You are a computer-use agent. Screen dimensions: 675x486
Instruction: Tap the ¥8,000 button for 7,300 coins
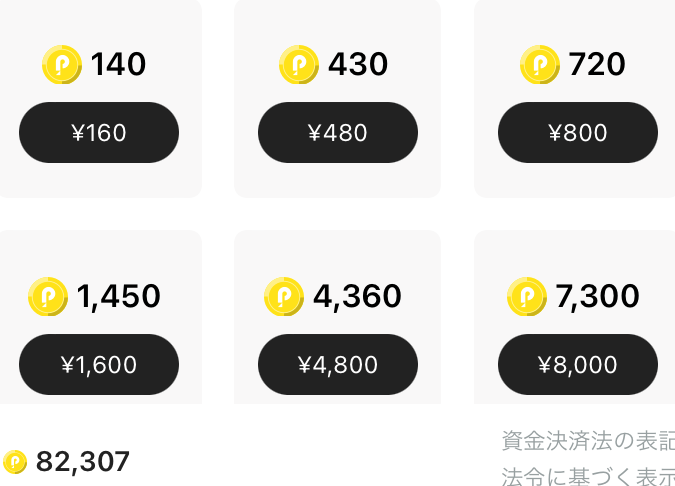tap(578, 364)
